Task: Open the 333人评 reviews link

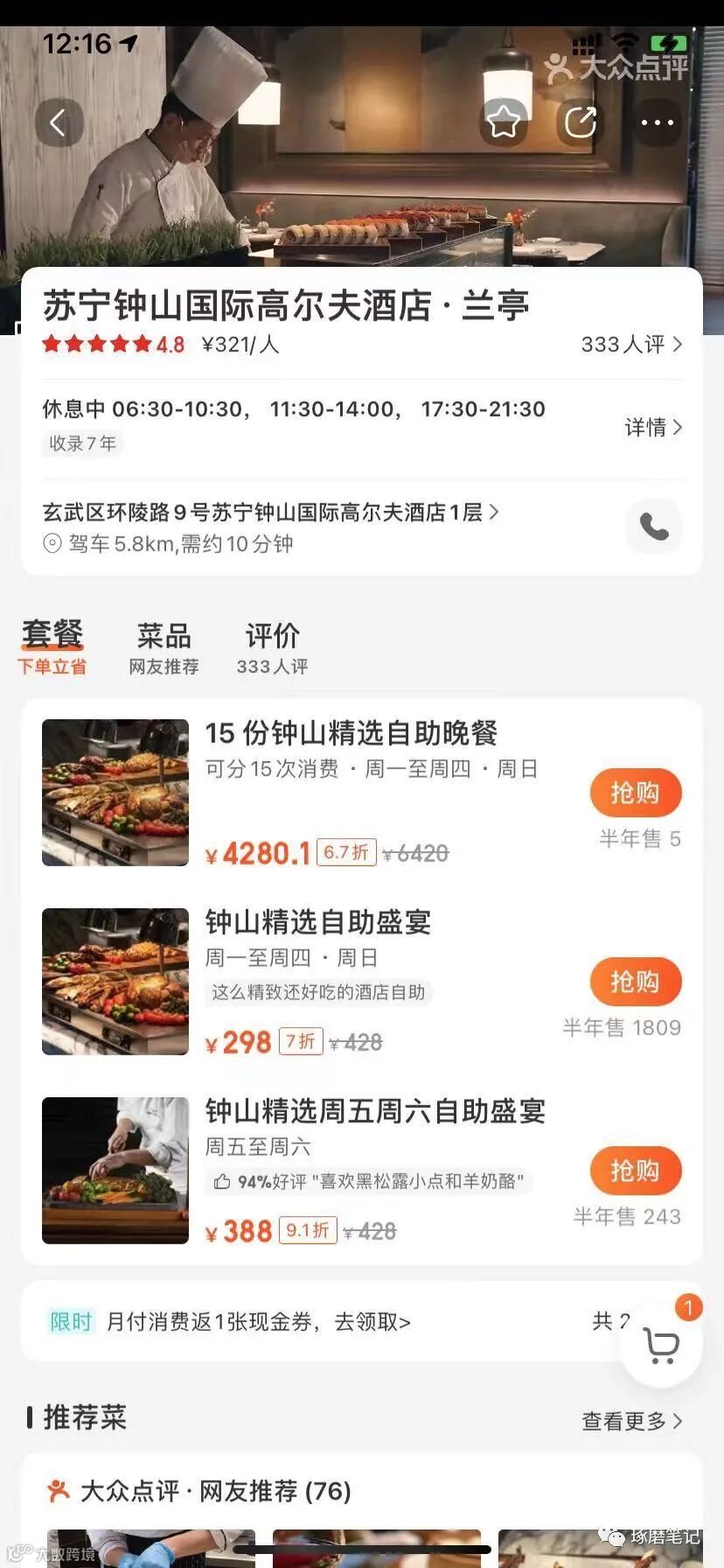Action: point(631,345)
